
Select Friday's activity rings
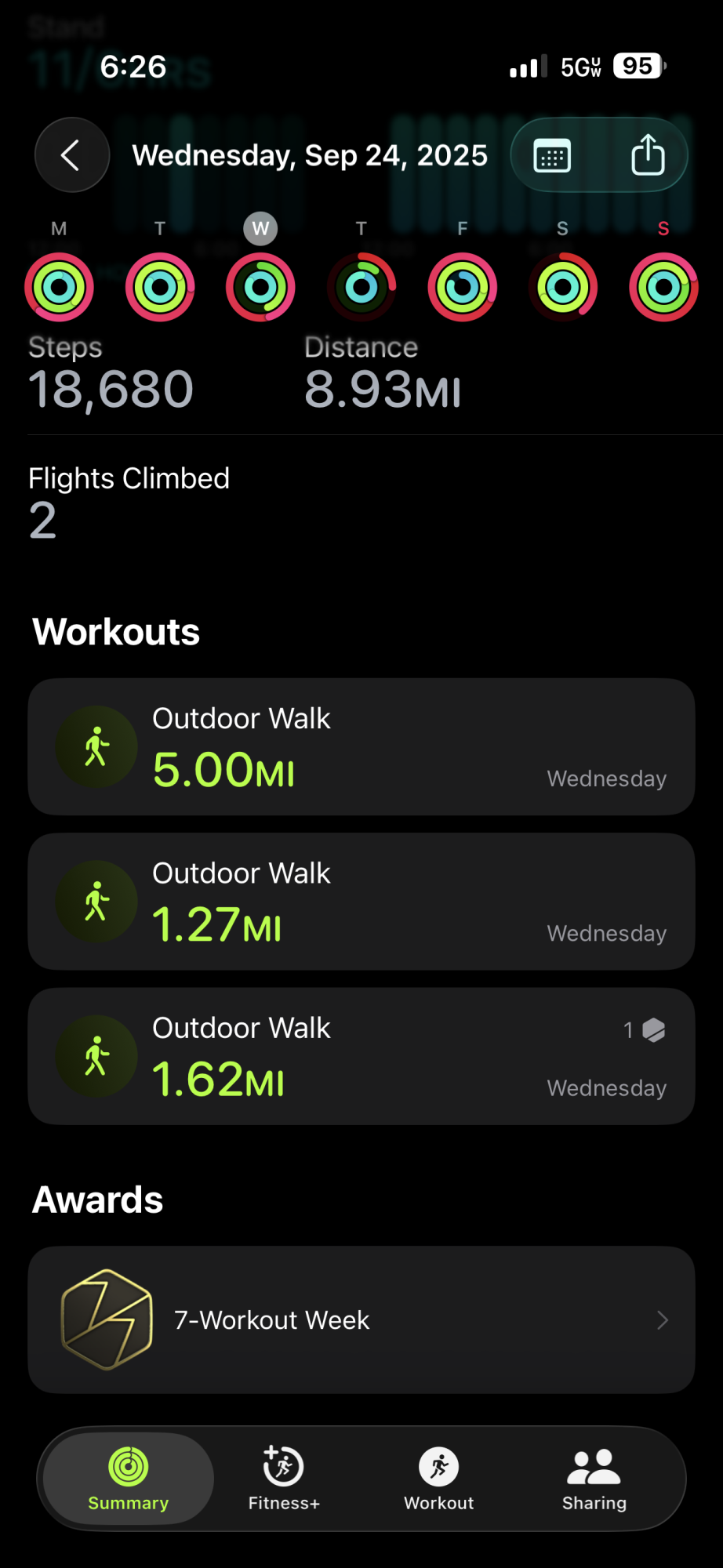(462, 287)
